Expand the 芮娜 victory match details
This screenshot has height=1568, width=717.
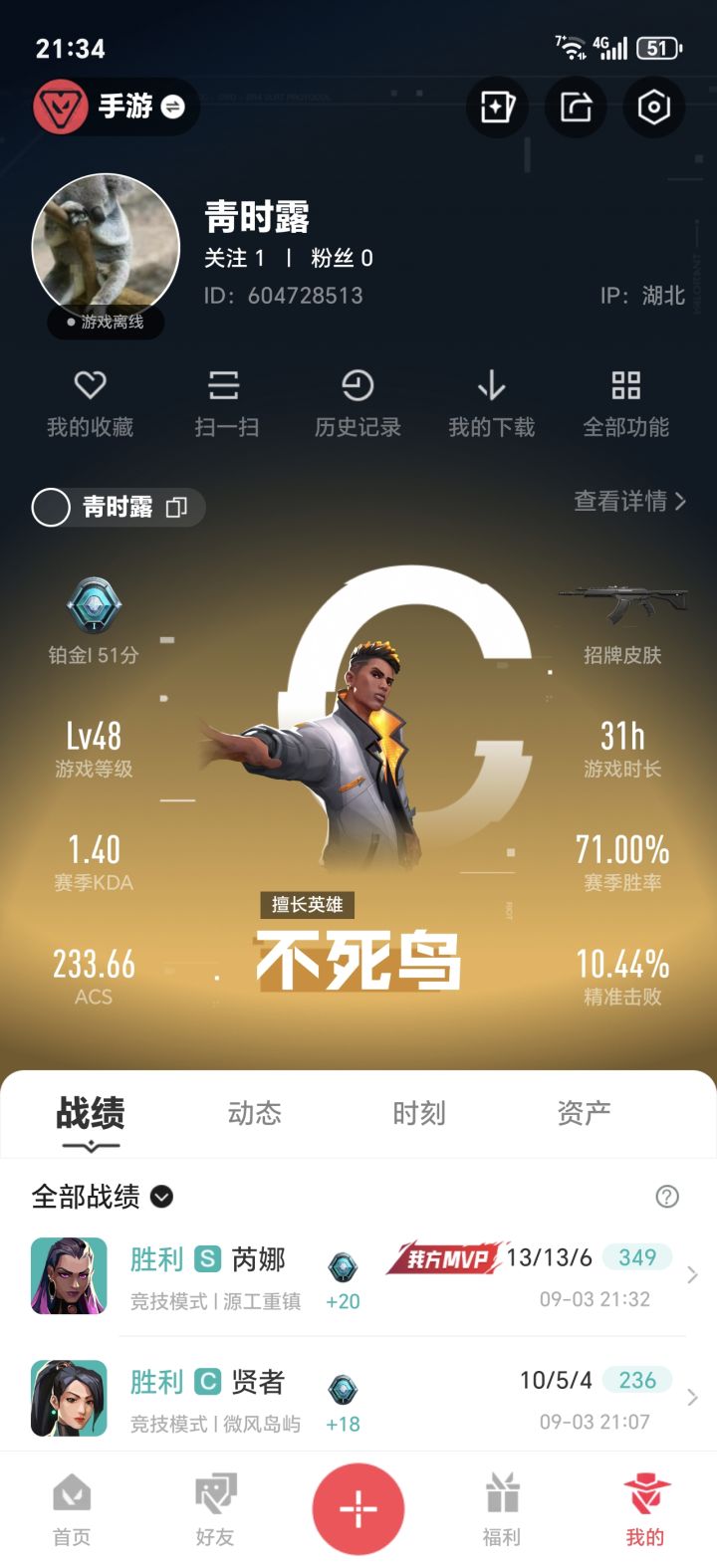pos(695,1276)
